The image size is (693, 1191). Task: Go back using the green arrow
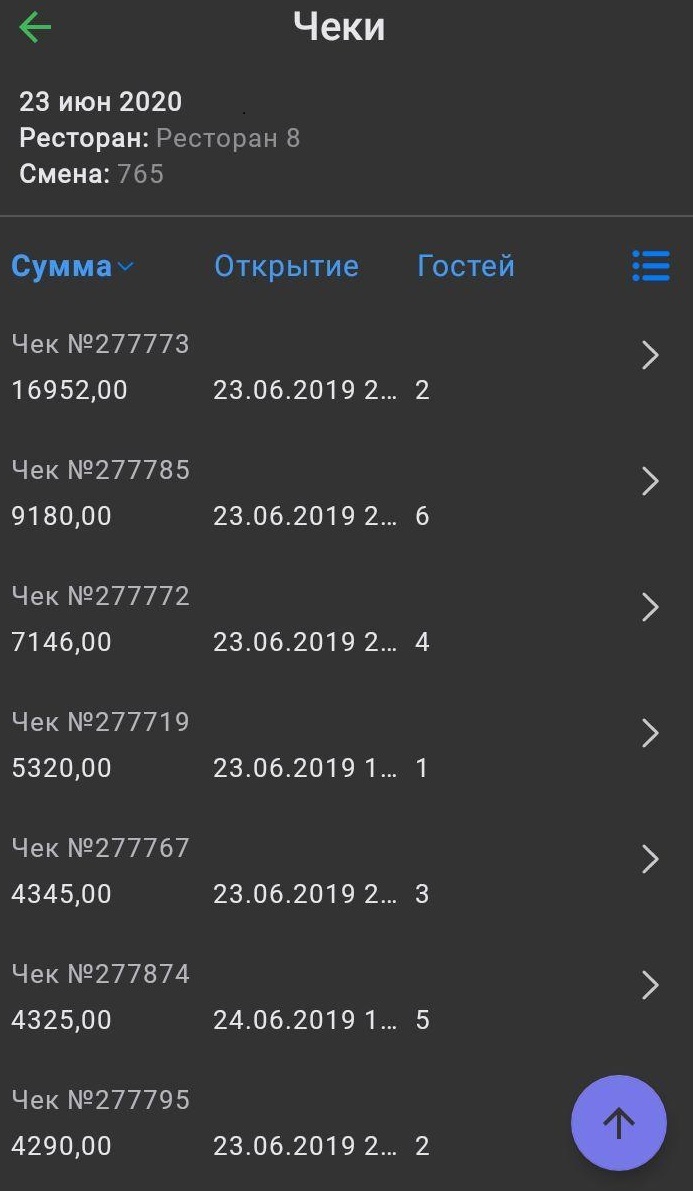35,28
